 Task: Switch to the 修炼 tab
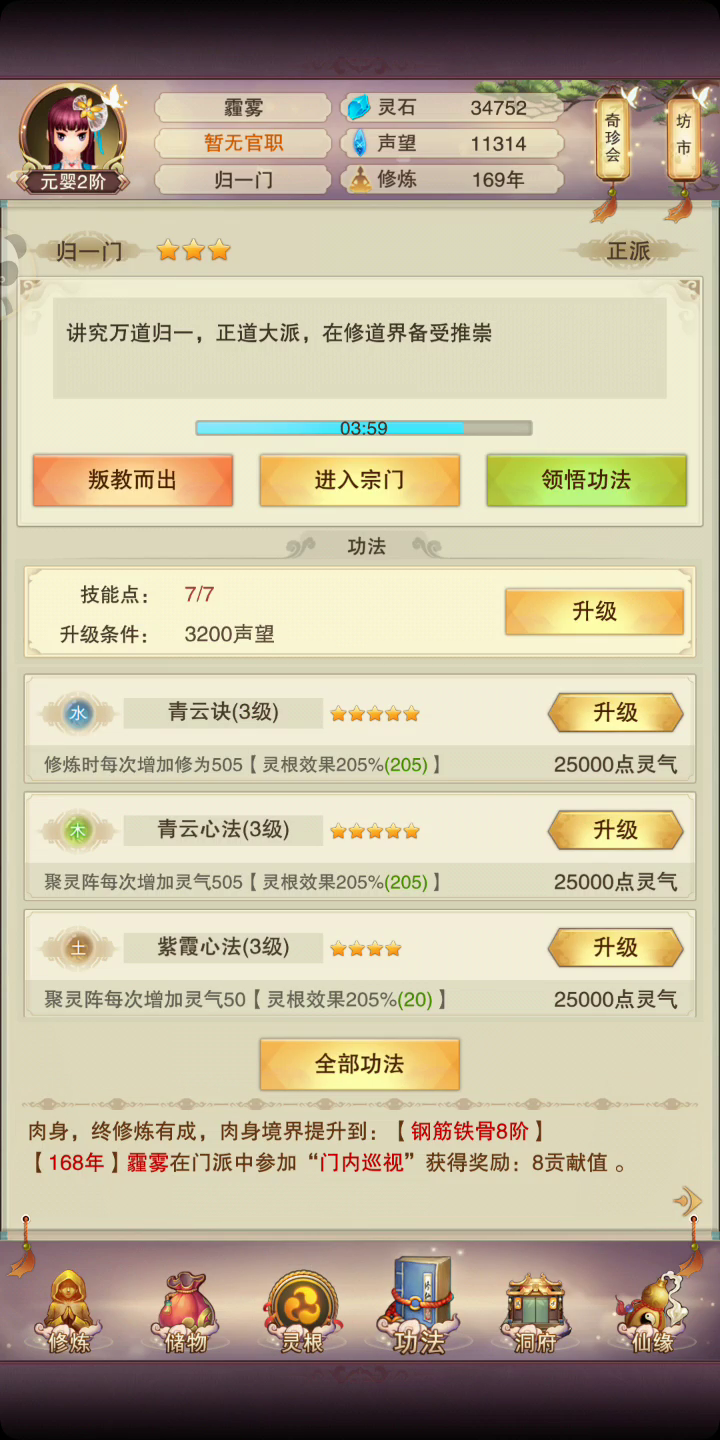coord(69,1311)
